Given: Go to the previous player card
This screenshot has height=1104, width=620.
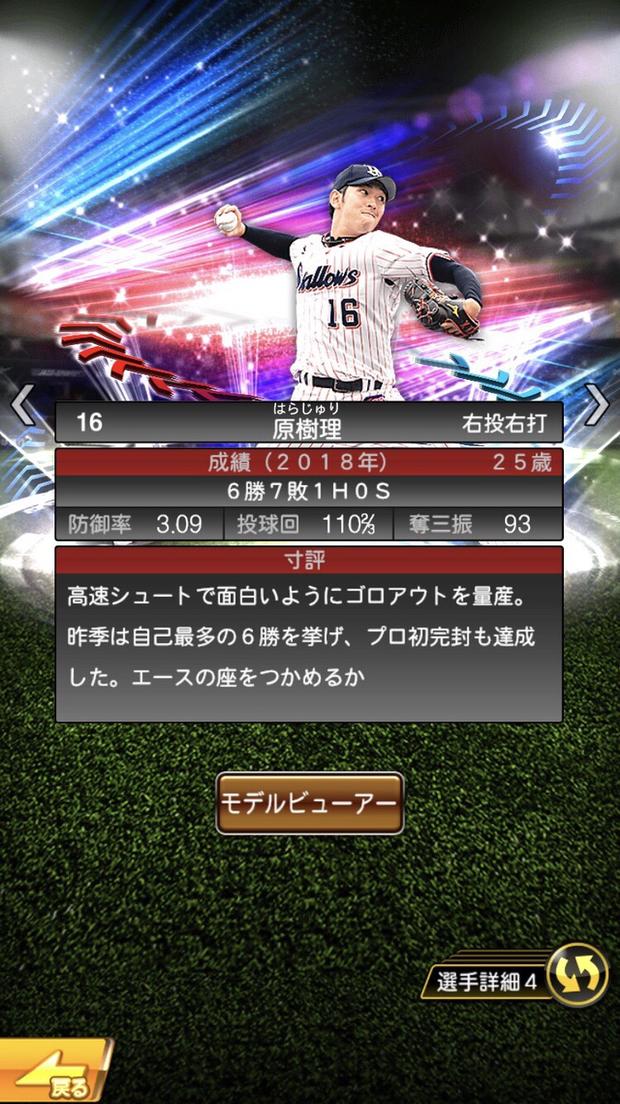Looking at the screenshot, I should [x=22, y=406].
